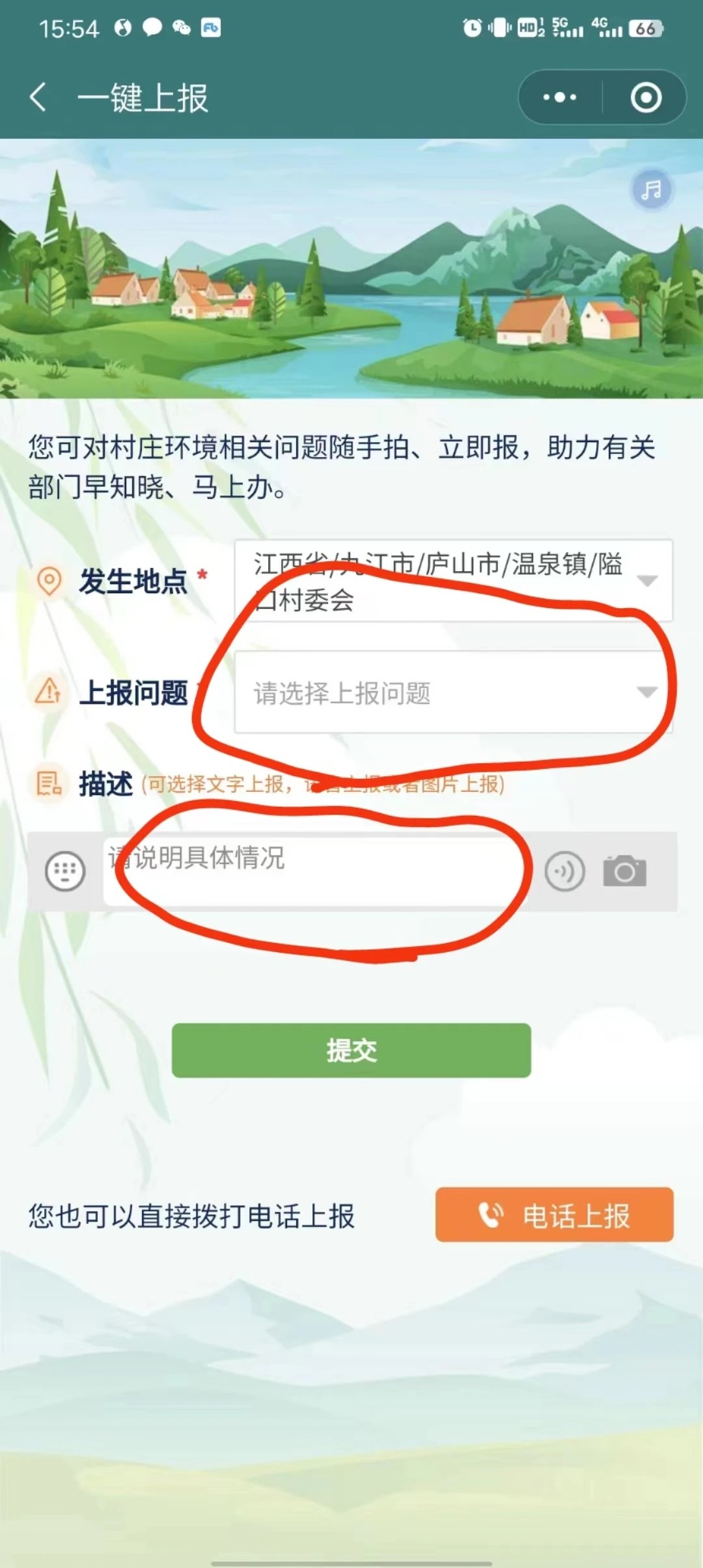
Task: Open the mini program more options menu
Action: click(559, 98)
